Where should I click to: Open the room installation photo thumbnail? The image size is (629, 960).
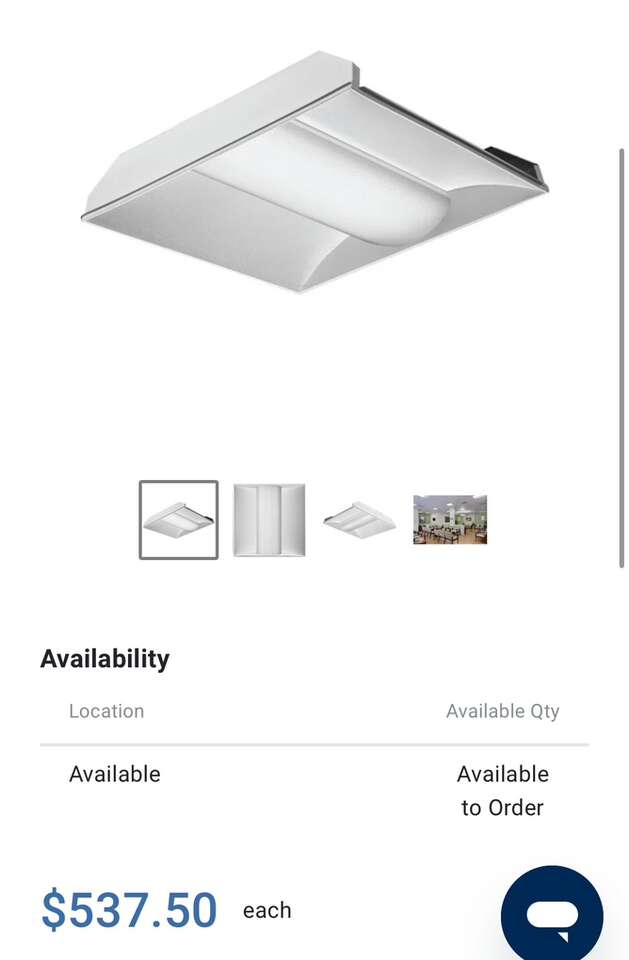(450, 520)
